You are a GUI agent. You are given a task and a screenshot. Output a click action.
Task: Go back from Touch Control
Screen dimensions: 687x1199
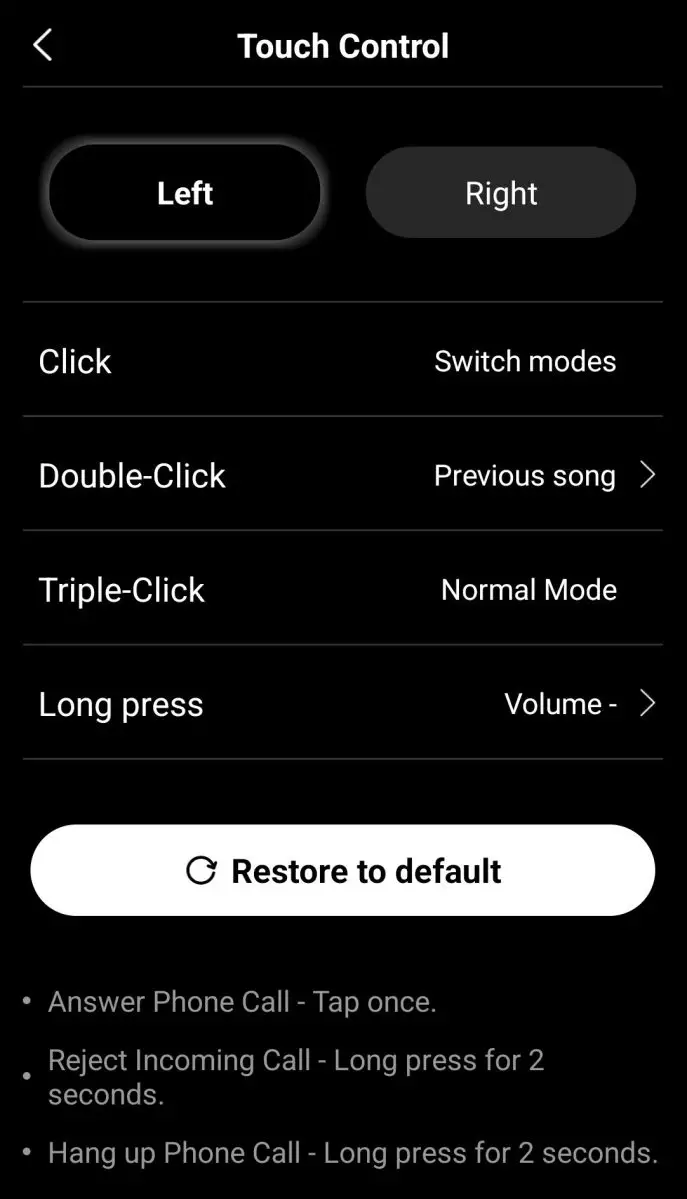(x=43, y=46)
